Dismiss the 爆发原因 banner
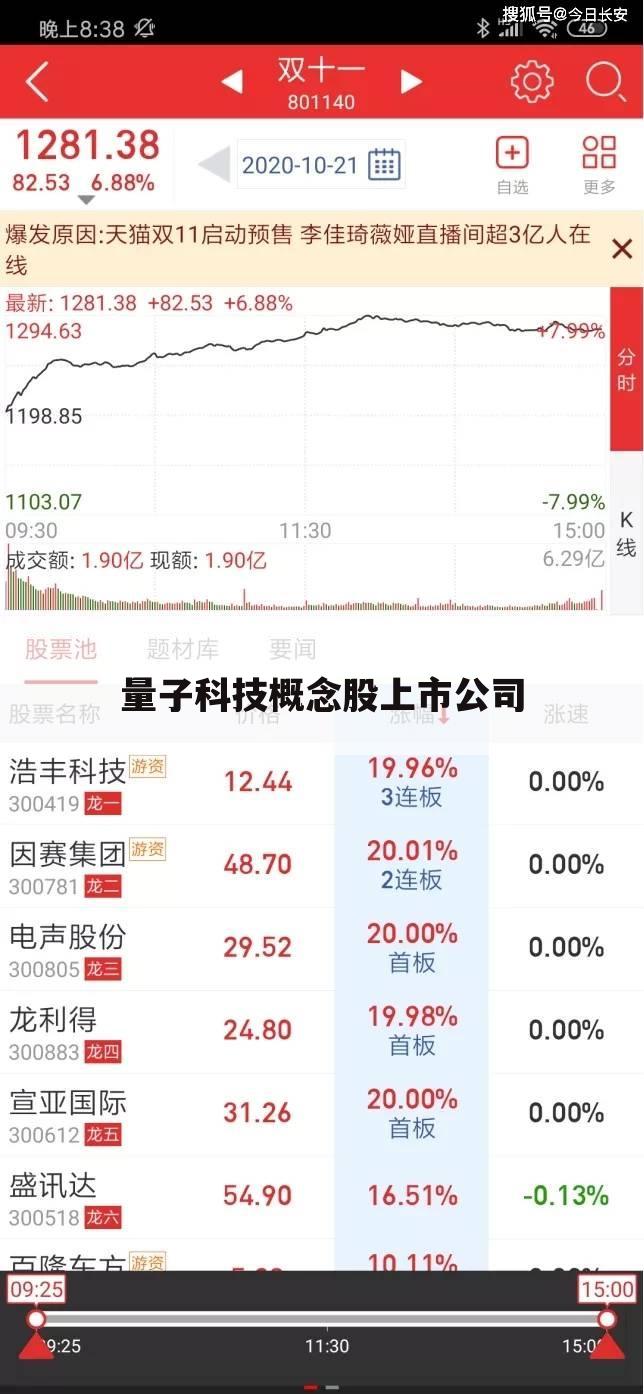 pyautogui.click(x=621, y=249)
